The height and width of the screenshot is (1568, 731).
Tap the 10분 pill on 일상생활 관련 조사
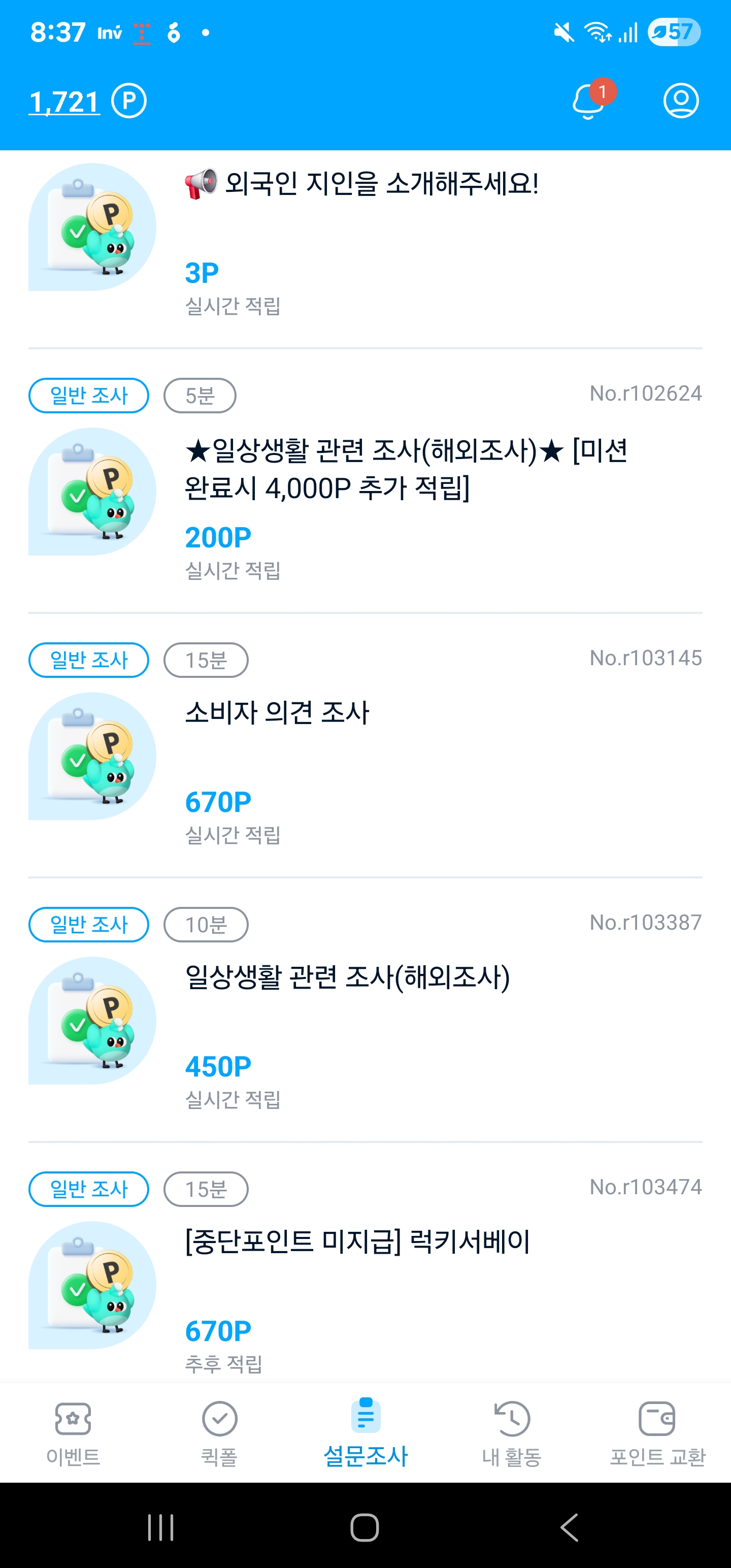tap(206, 924)
